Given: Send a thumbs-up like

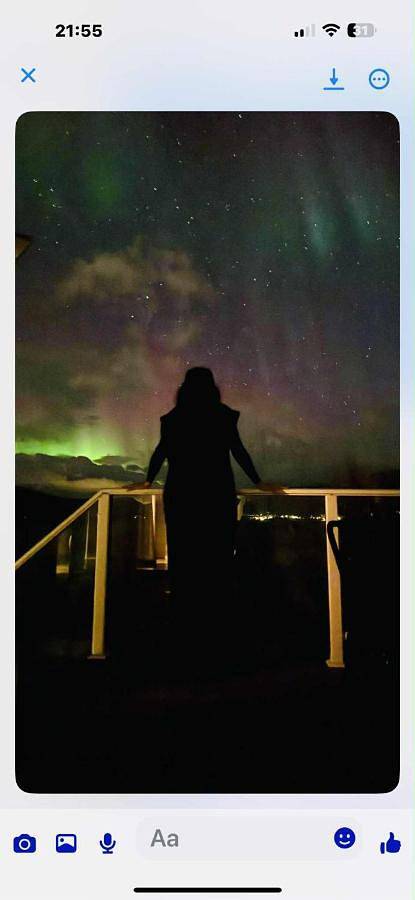Looking at the screenshot, I should 390,843.
